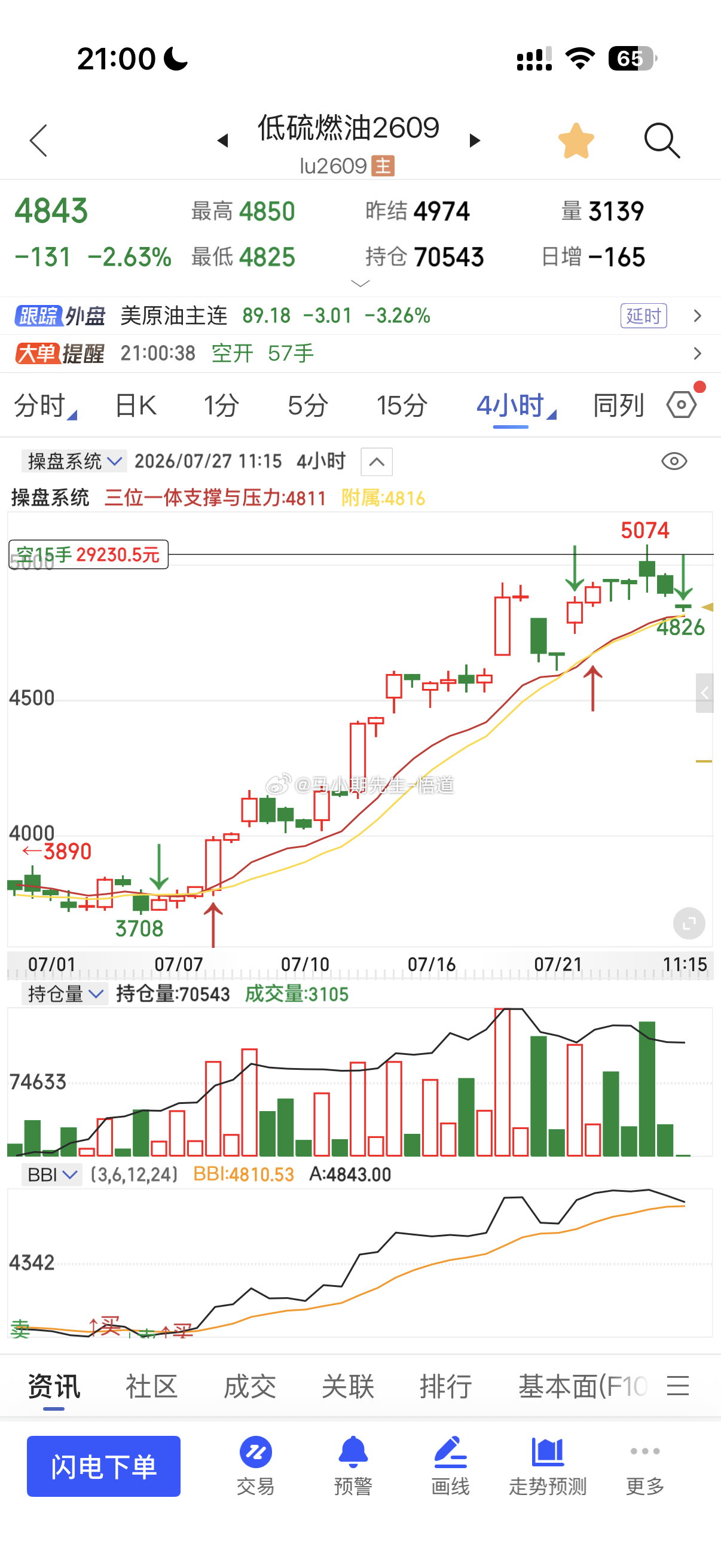Toggle chart visibility eye icon
The image size is (721, 1568).
coord(674,462)
